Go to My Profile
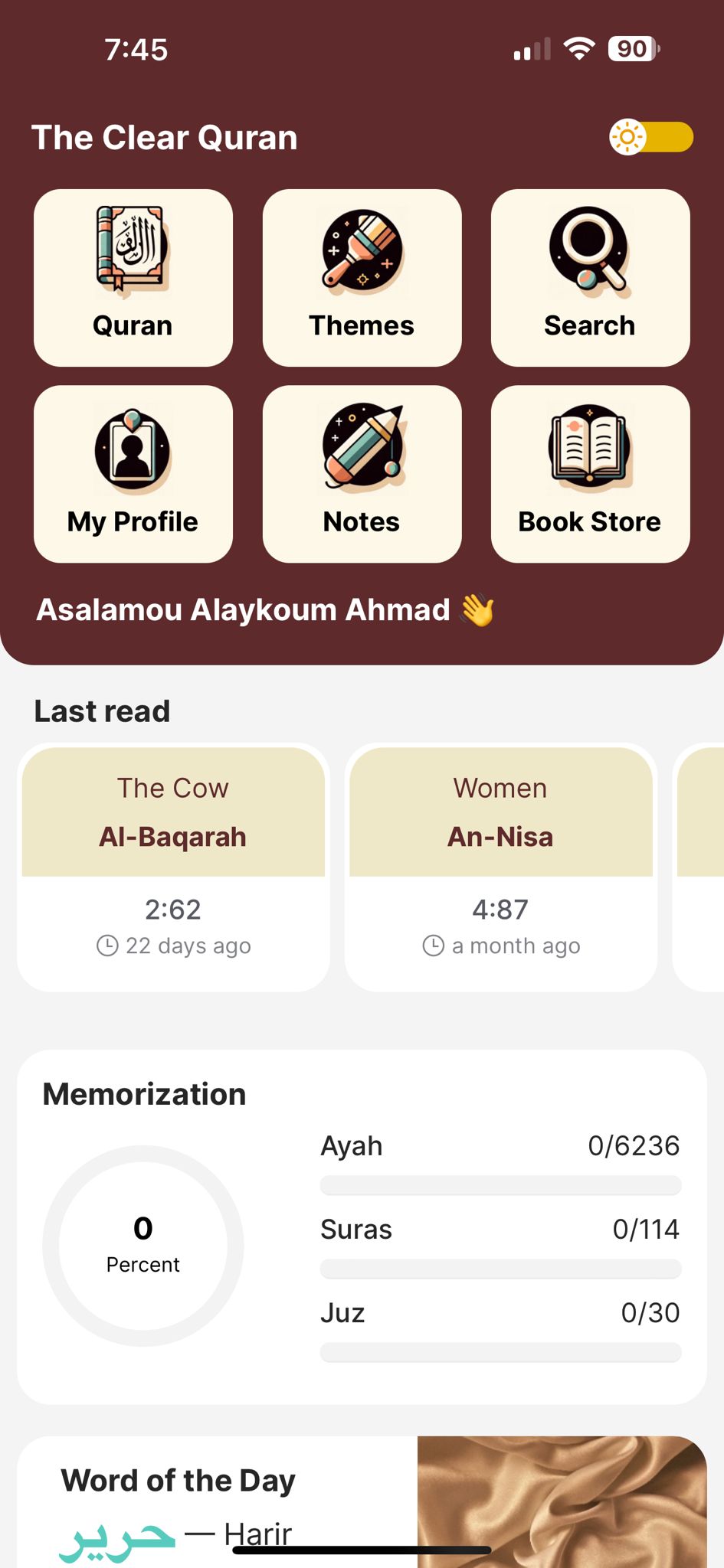 [x=133, y=474]
